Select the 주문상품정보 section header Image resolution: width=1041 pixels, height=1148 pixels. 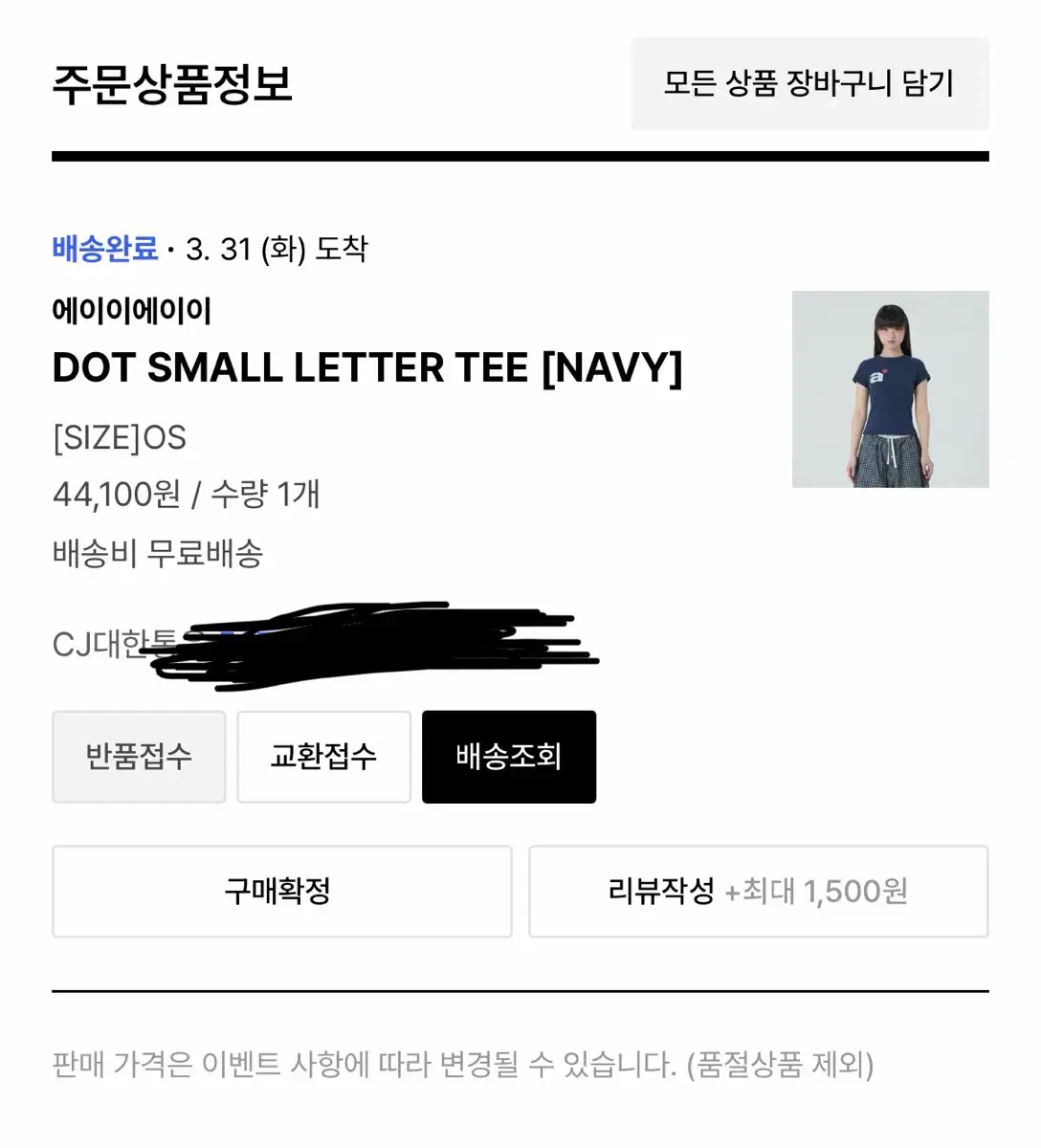[x=176, y=84]
